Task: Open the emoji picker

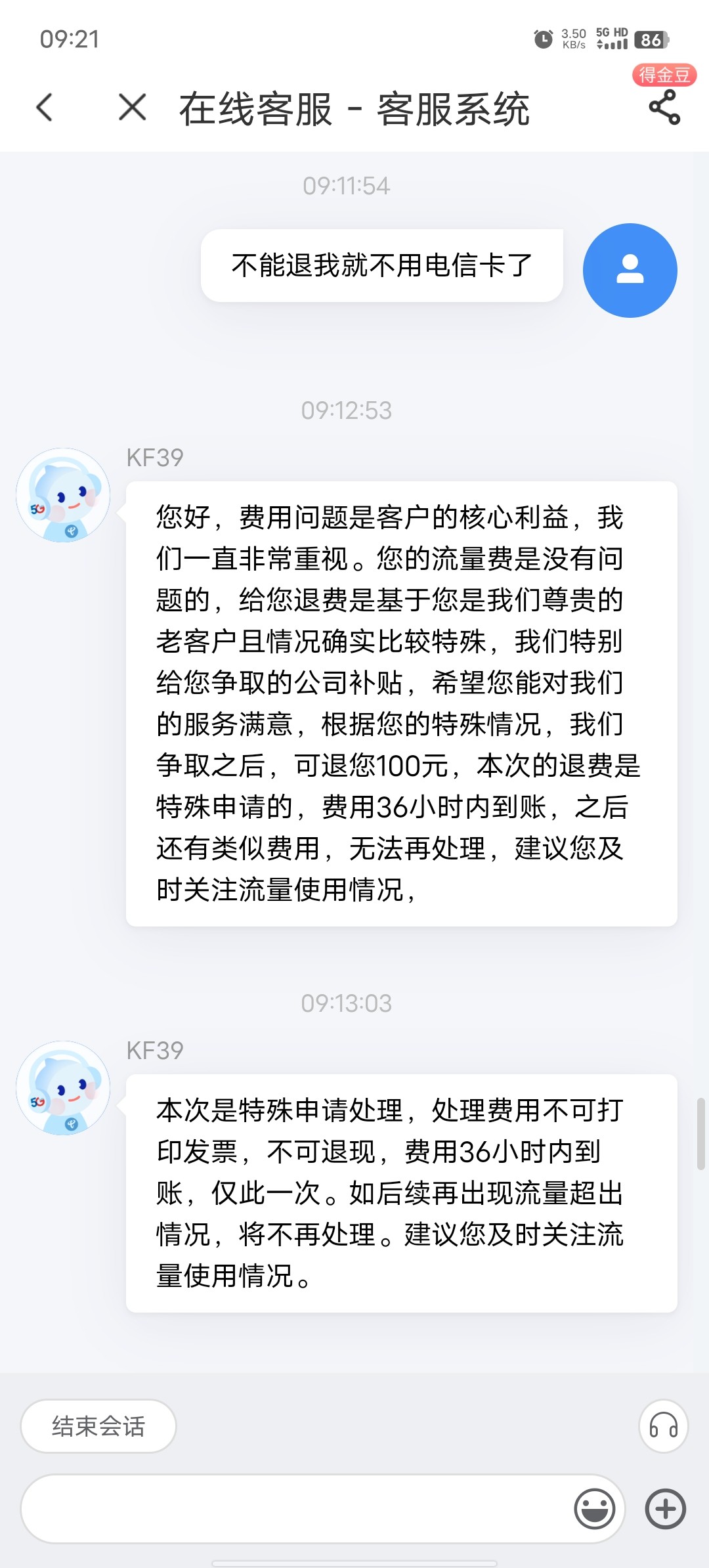Action: pos(594,1509)
